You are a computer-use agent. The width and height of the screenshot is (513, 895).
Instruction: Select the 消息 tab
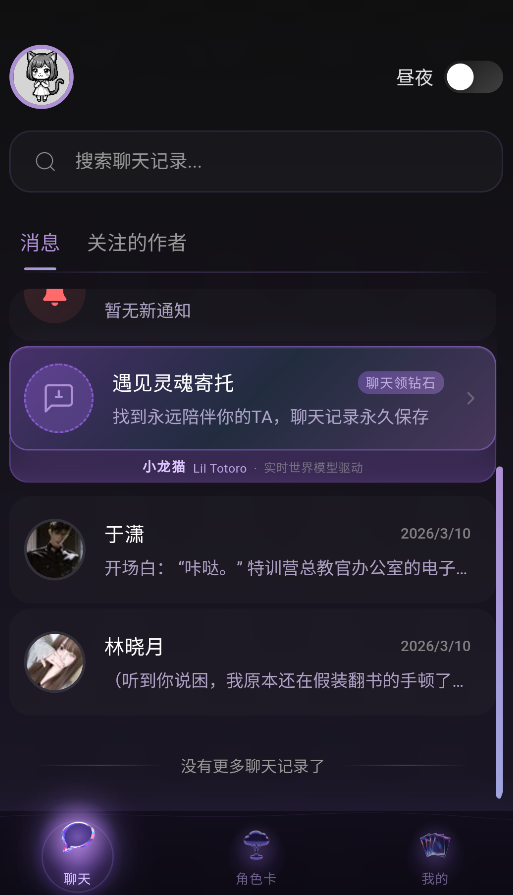(x=40, y=243)
